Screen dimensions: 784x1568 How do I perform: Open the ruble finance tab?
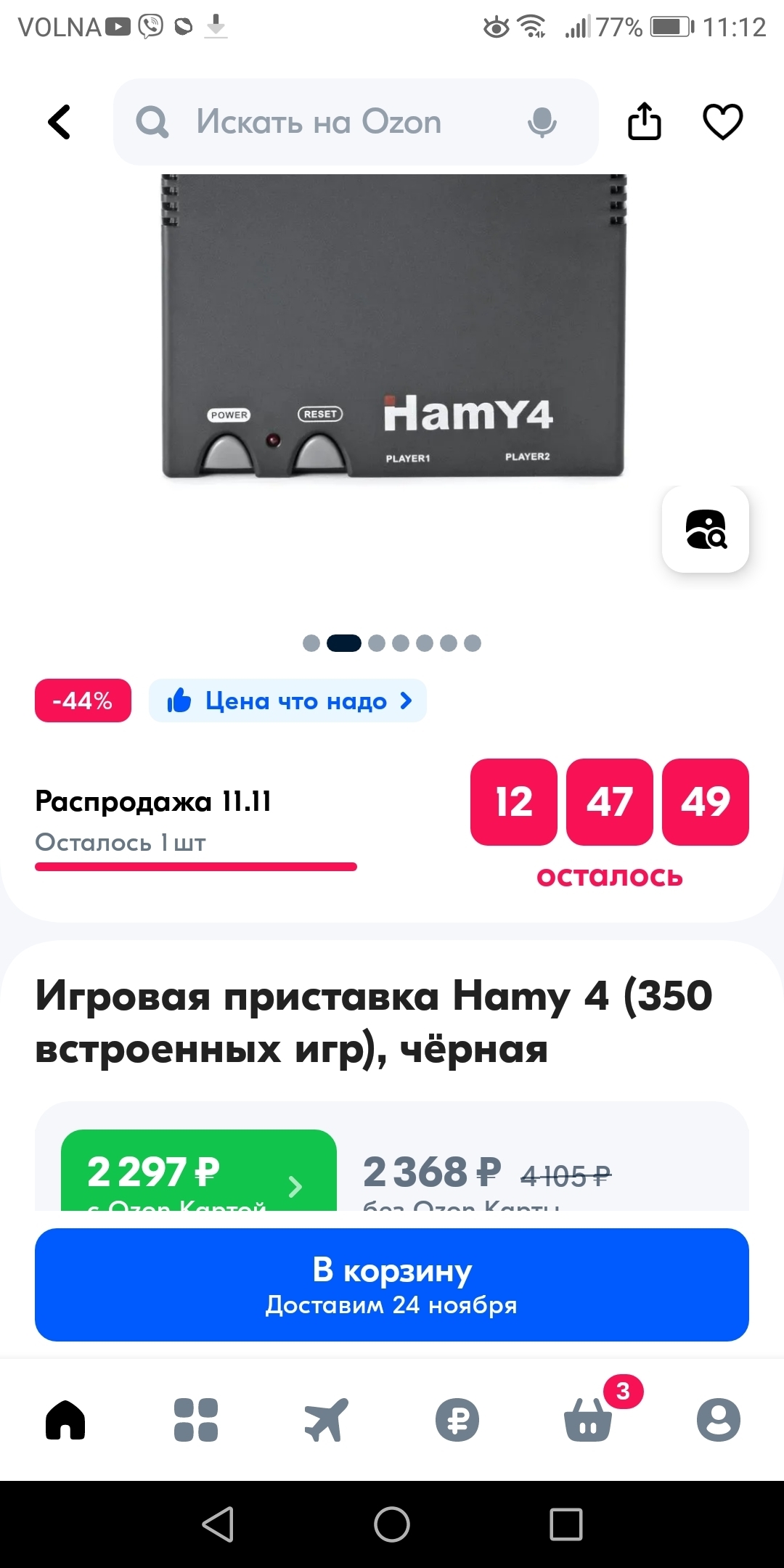457,1419
